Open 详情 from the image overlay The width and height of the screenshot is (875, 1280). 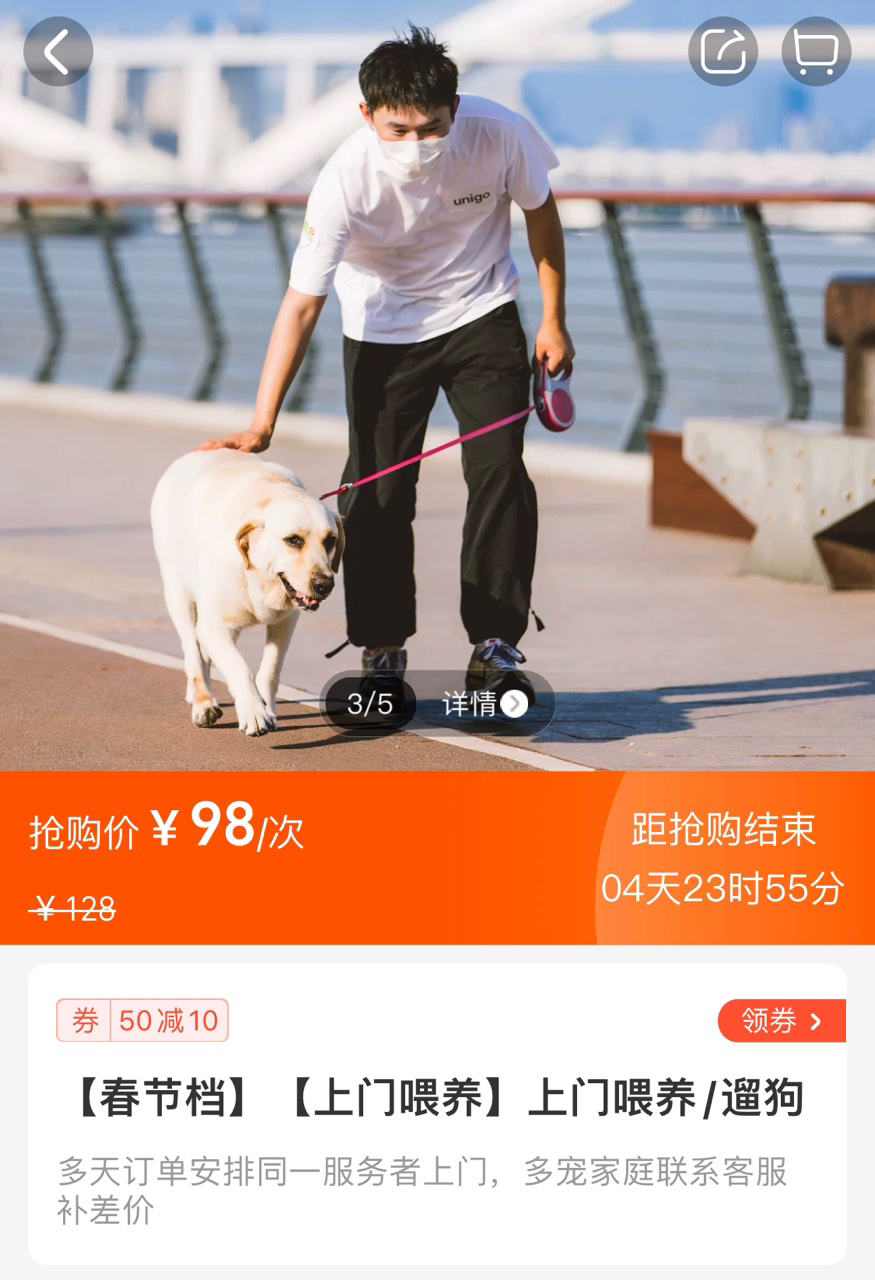pyautogui.click(x=485, y=704)
